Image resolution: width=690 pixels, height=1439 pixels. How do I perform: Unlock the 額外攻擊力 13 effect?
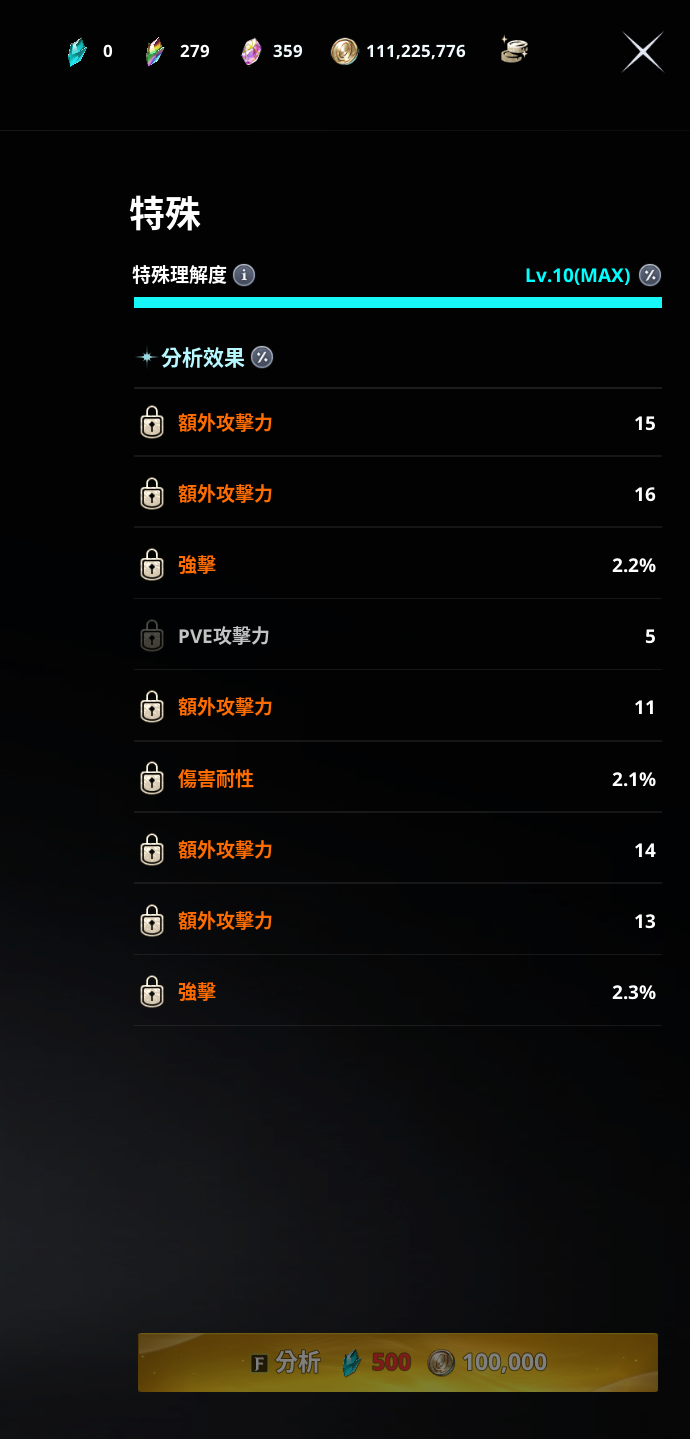[151, 921]
